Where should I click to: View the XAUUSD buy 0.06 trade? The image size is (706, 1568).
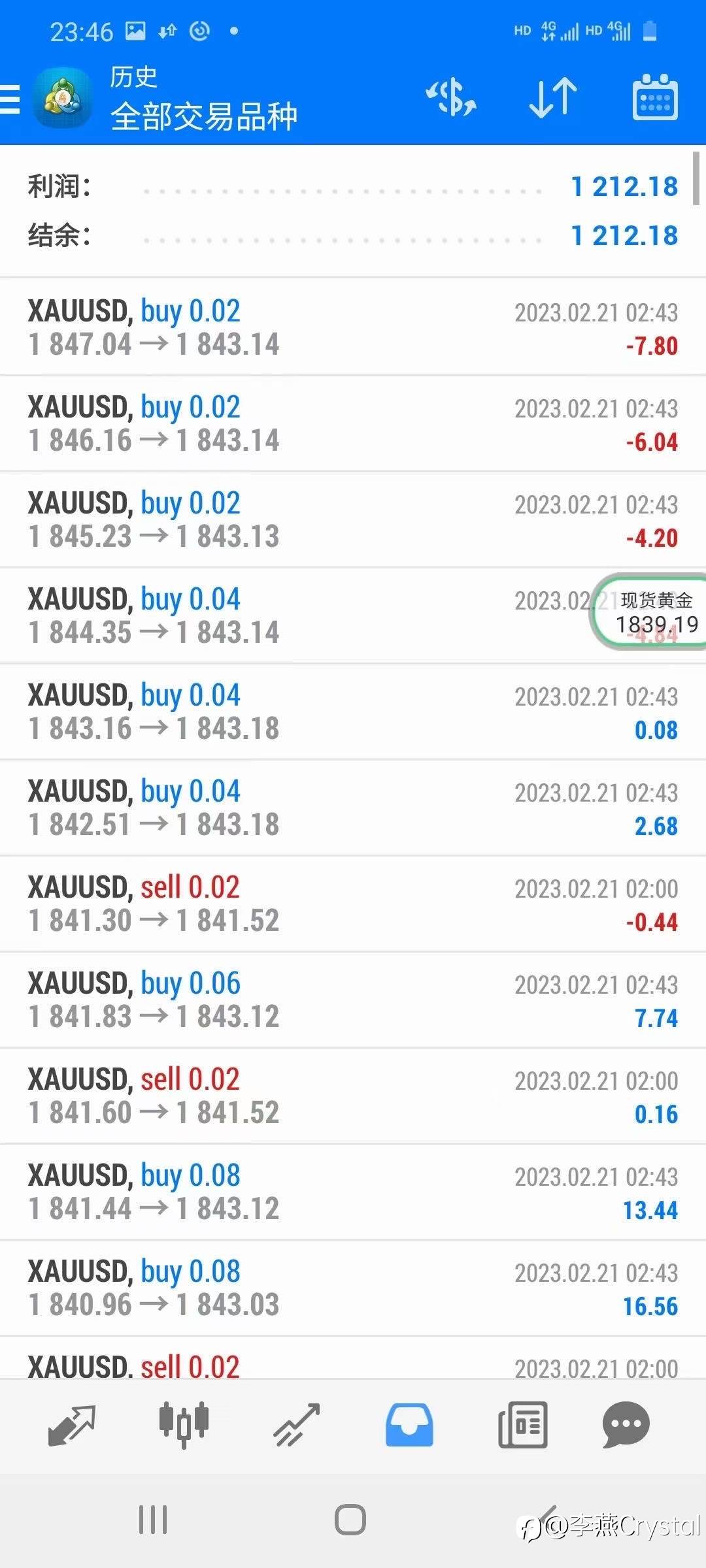click(x=353, y=1000)
